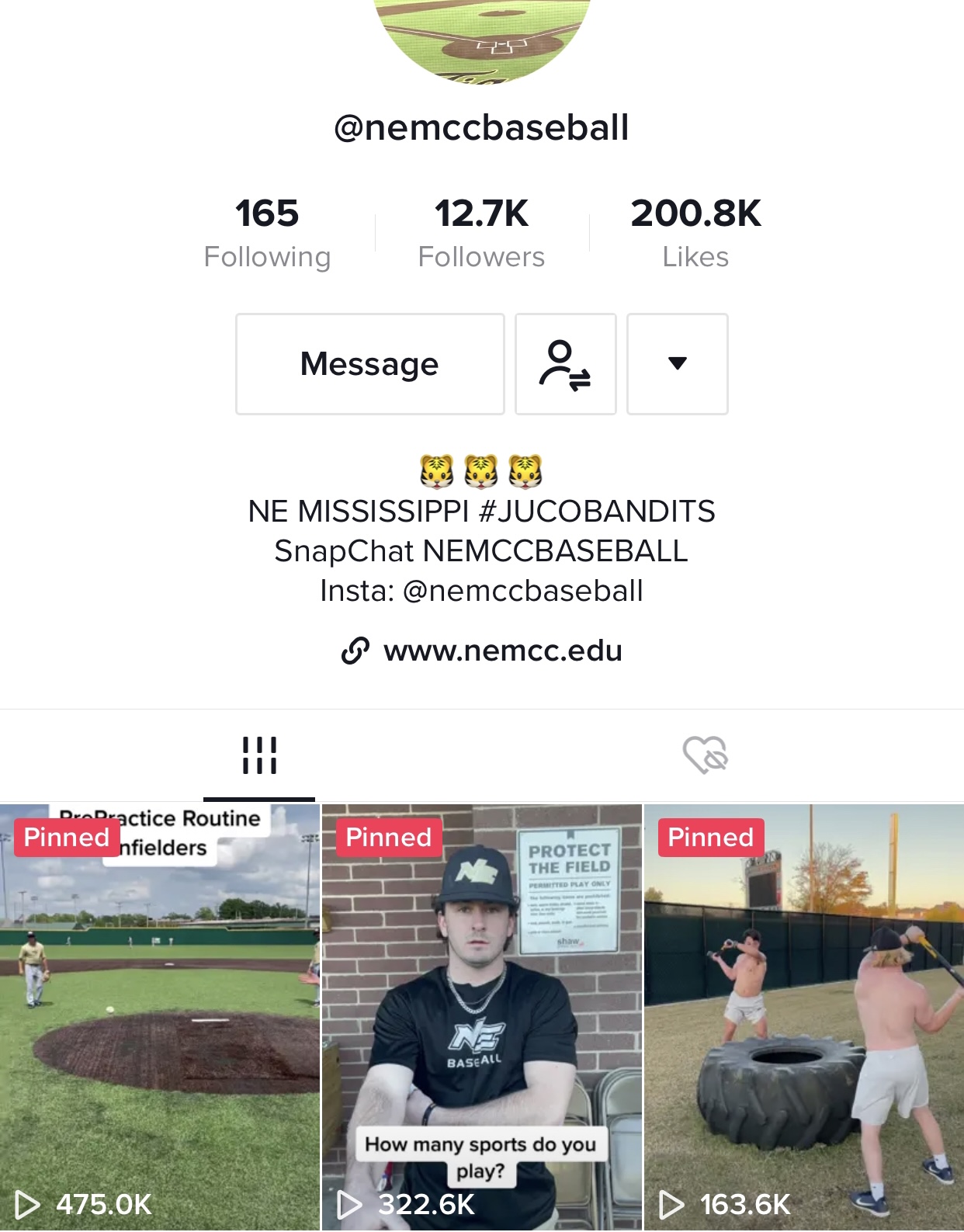This screenshot has width=964, height=1232.
Task: Open the user's videos grid tab
Action: click(260, 754)
